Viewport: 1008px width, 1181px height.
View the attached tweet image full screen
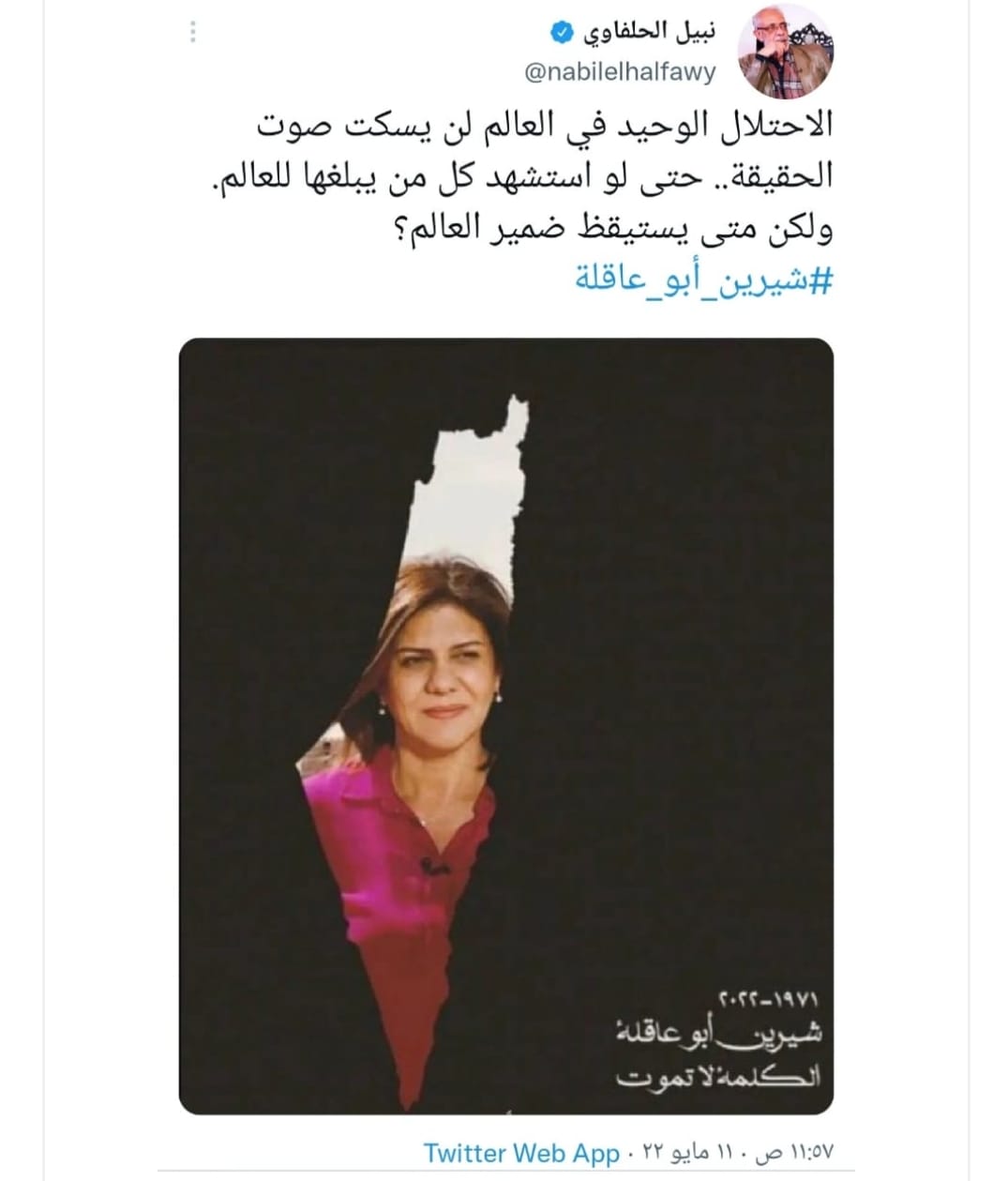pyautogui.click(x=505, y=725)
